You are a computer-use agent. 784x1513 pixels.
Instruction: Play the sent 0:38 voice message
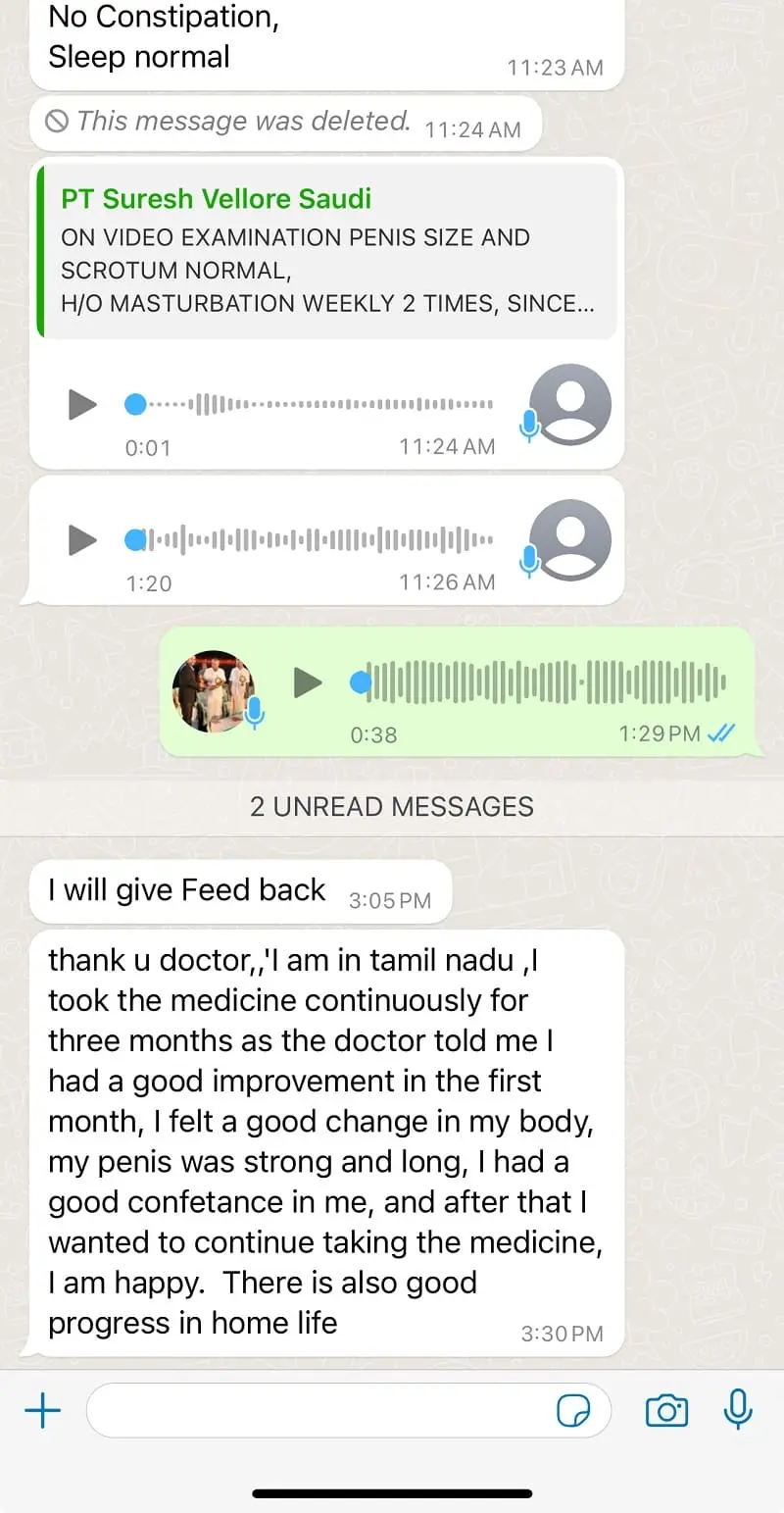pos(308,682)
